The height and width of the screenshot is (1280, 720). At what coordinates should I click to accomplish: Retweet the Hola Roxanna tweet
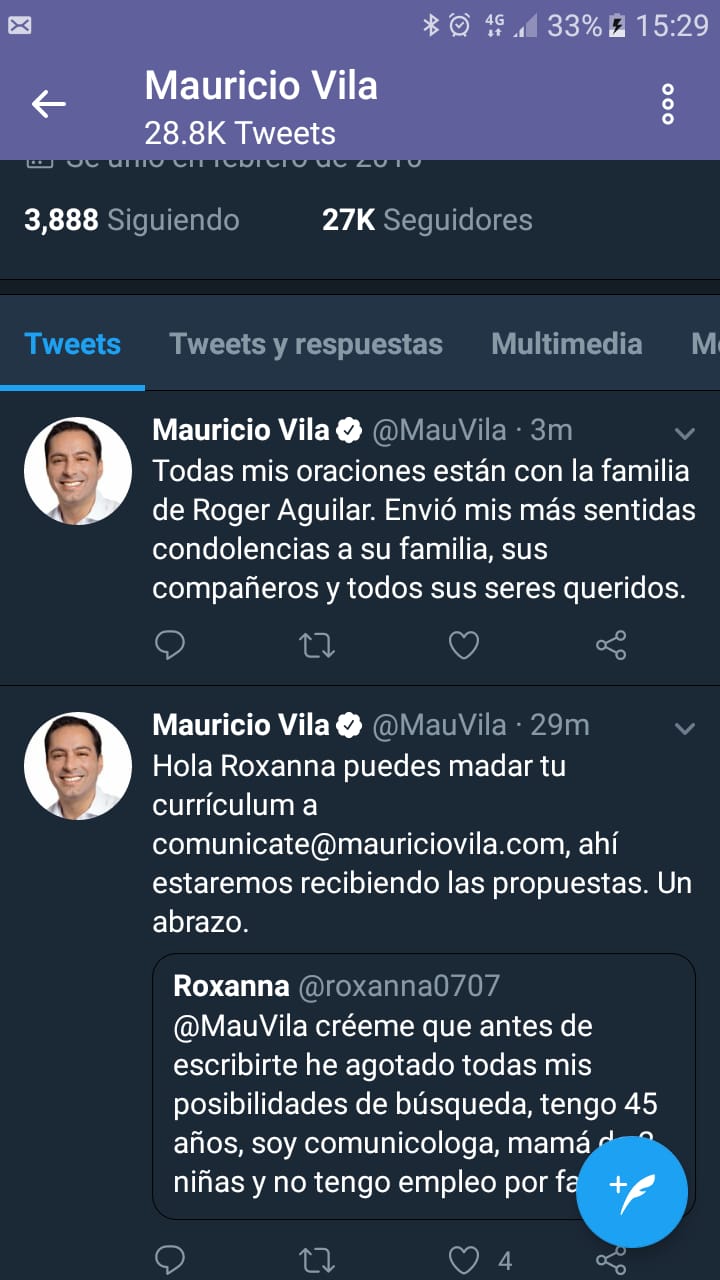coord(317,1260)
